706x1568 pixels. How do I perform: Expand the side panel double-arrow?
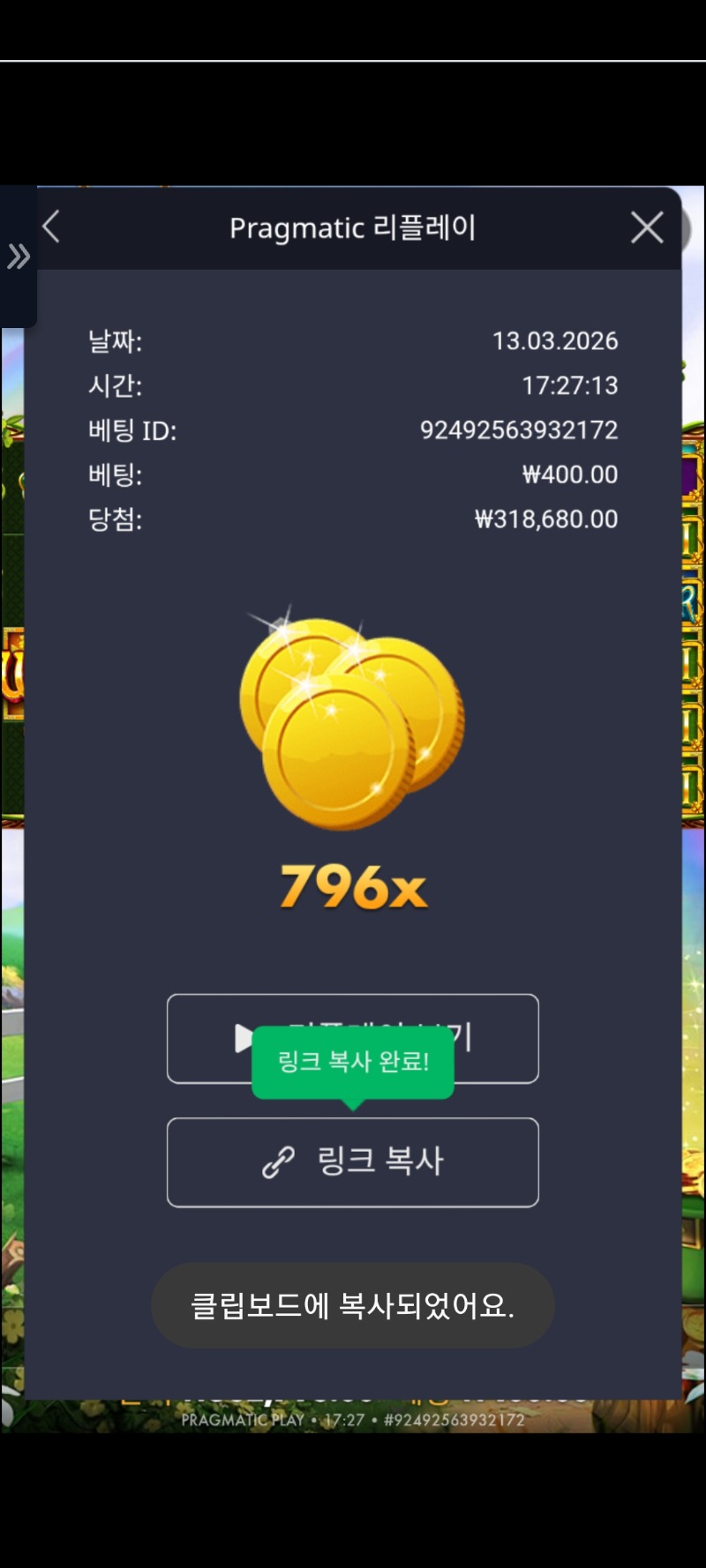[x=18, y=257]
